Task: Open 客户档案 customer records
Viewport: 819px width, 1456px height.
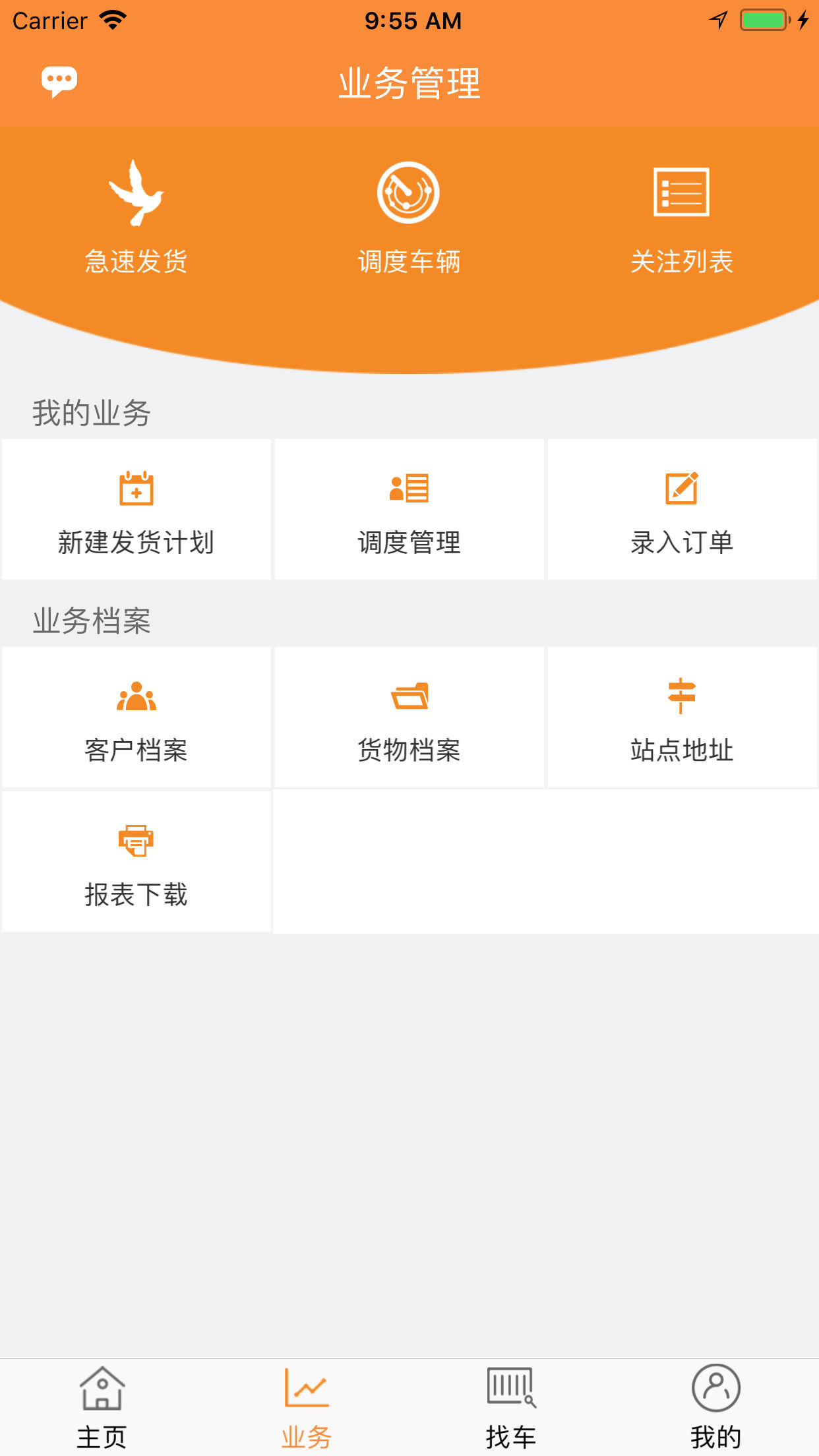Action: coord(136,717)
